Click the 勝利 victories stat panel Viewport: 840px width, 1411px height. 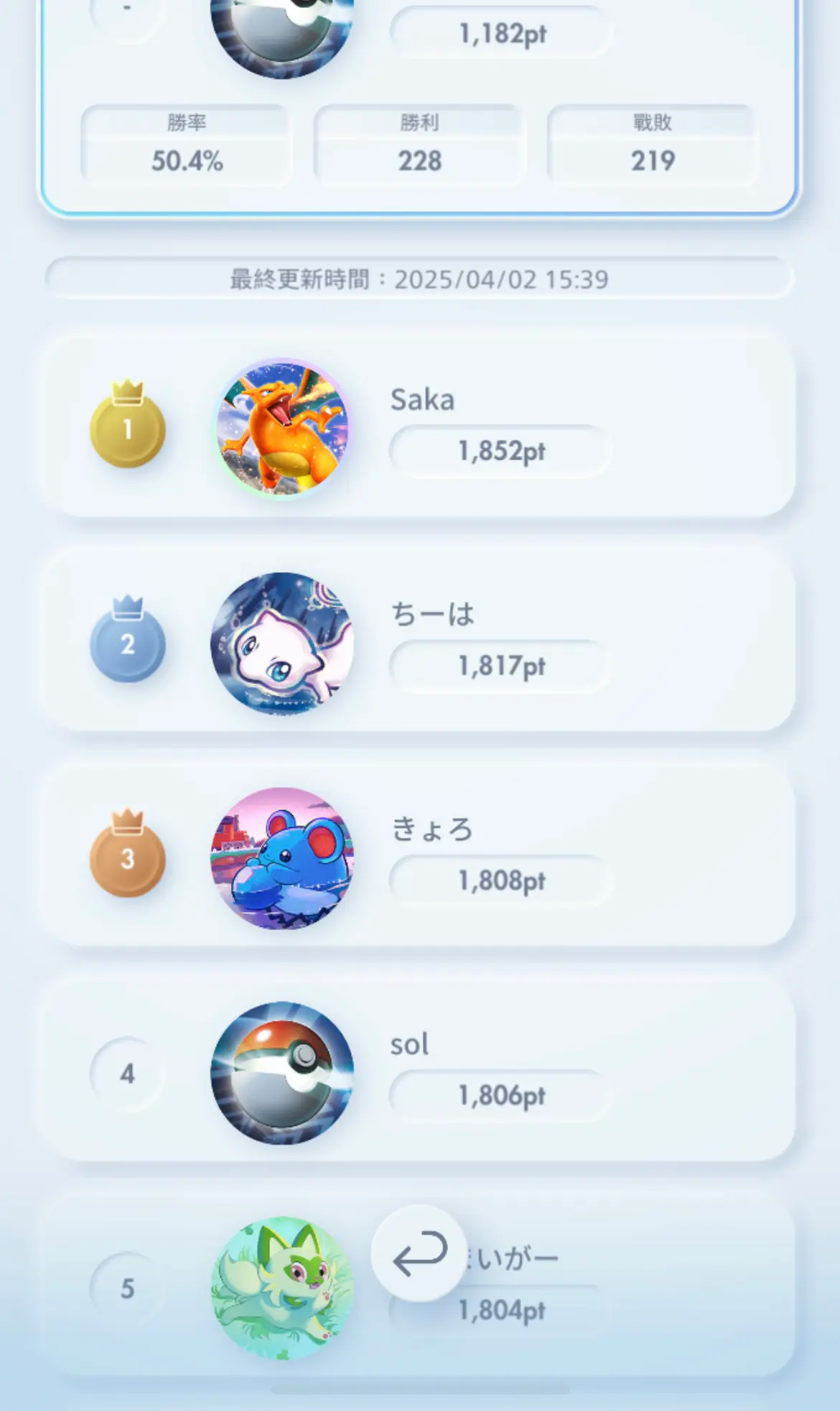click(420, 143)
